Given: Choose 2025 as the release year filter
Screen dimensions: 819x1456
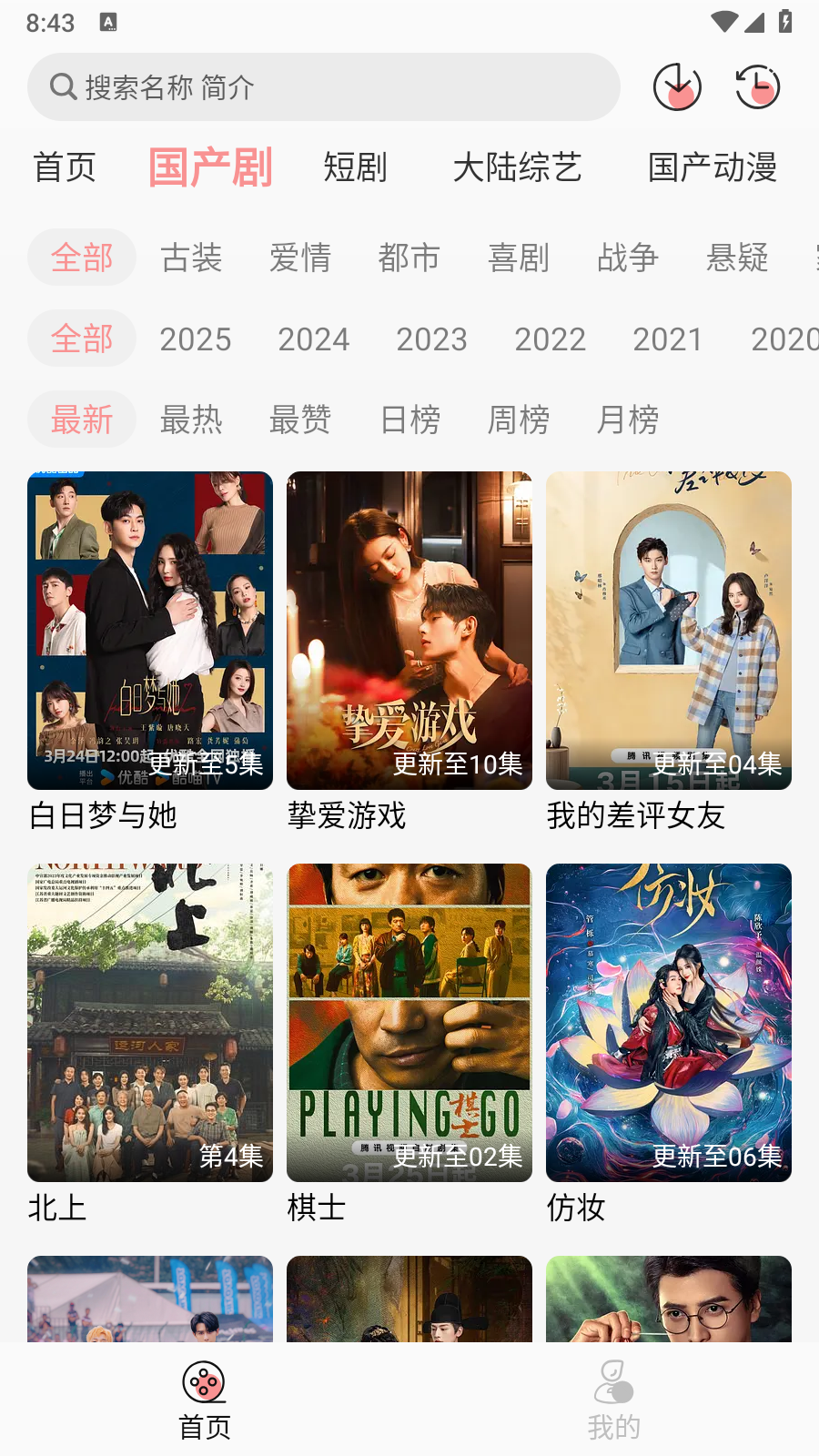Looking at the screenshot, I should pos(196,339).
